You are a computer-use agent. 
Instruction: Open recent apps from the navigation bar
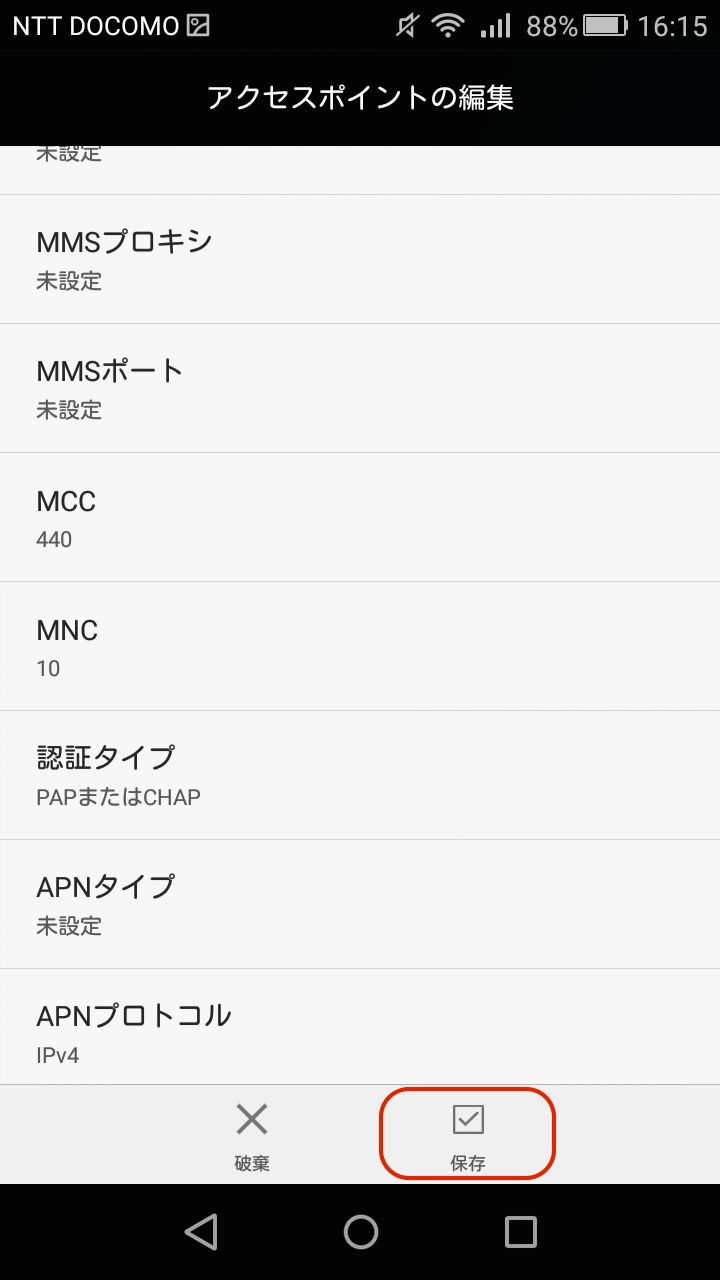[x=520, y=1232]
